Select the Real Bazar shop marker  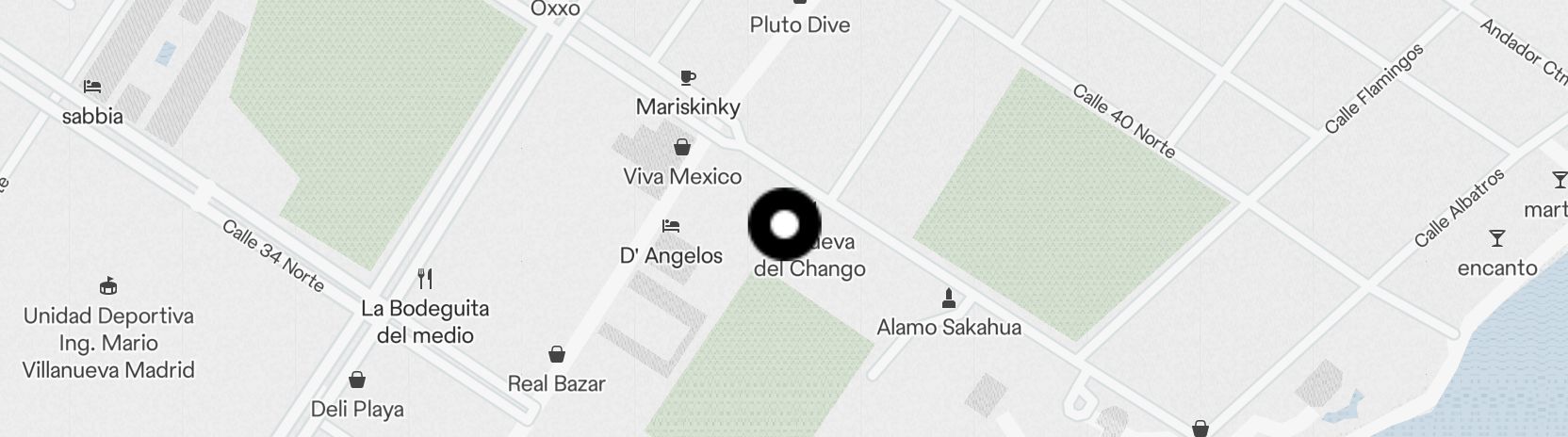(x=557, y=355)
